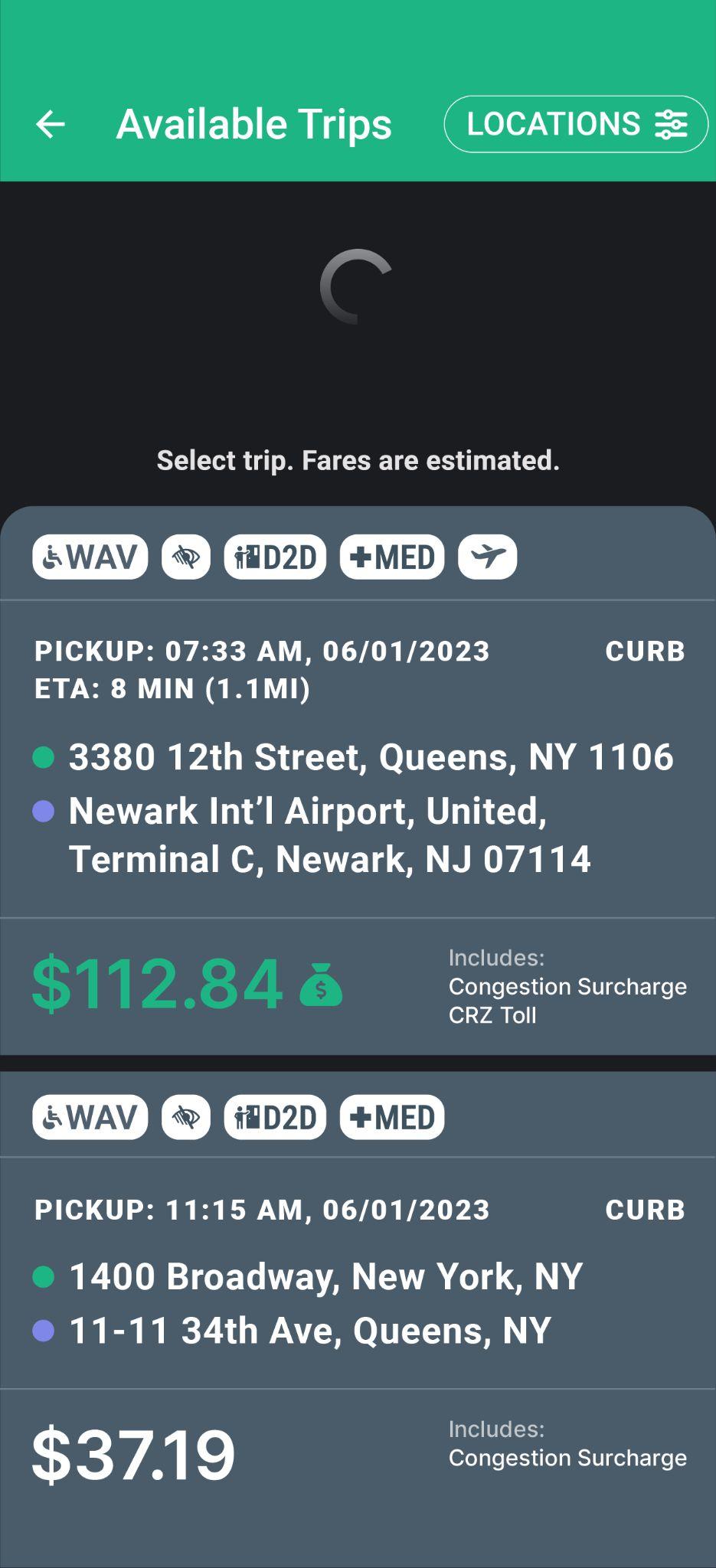Open the Locations filter

[x=576, y=124]
